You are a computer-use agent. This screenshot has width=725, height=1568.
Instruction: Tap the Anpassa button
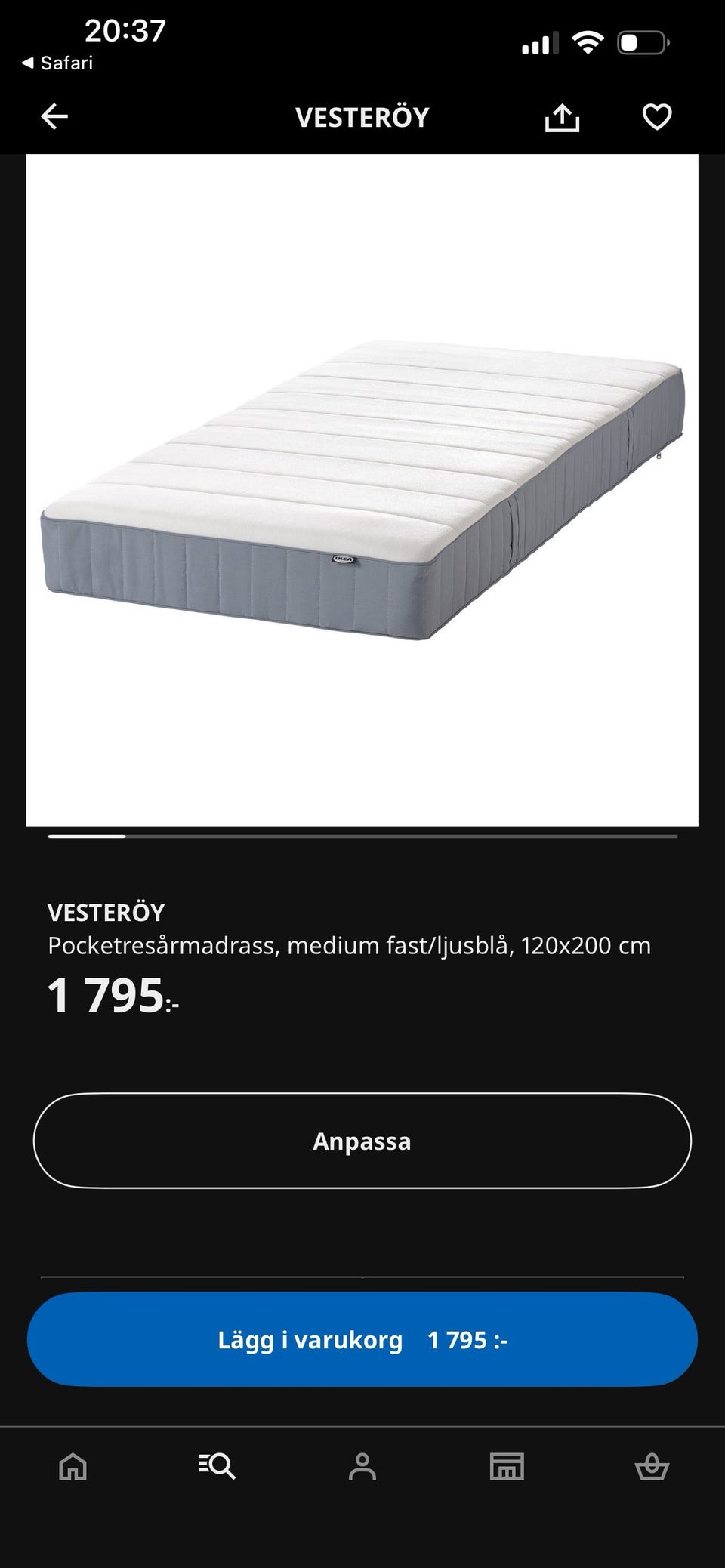362,1141
